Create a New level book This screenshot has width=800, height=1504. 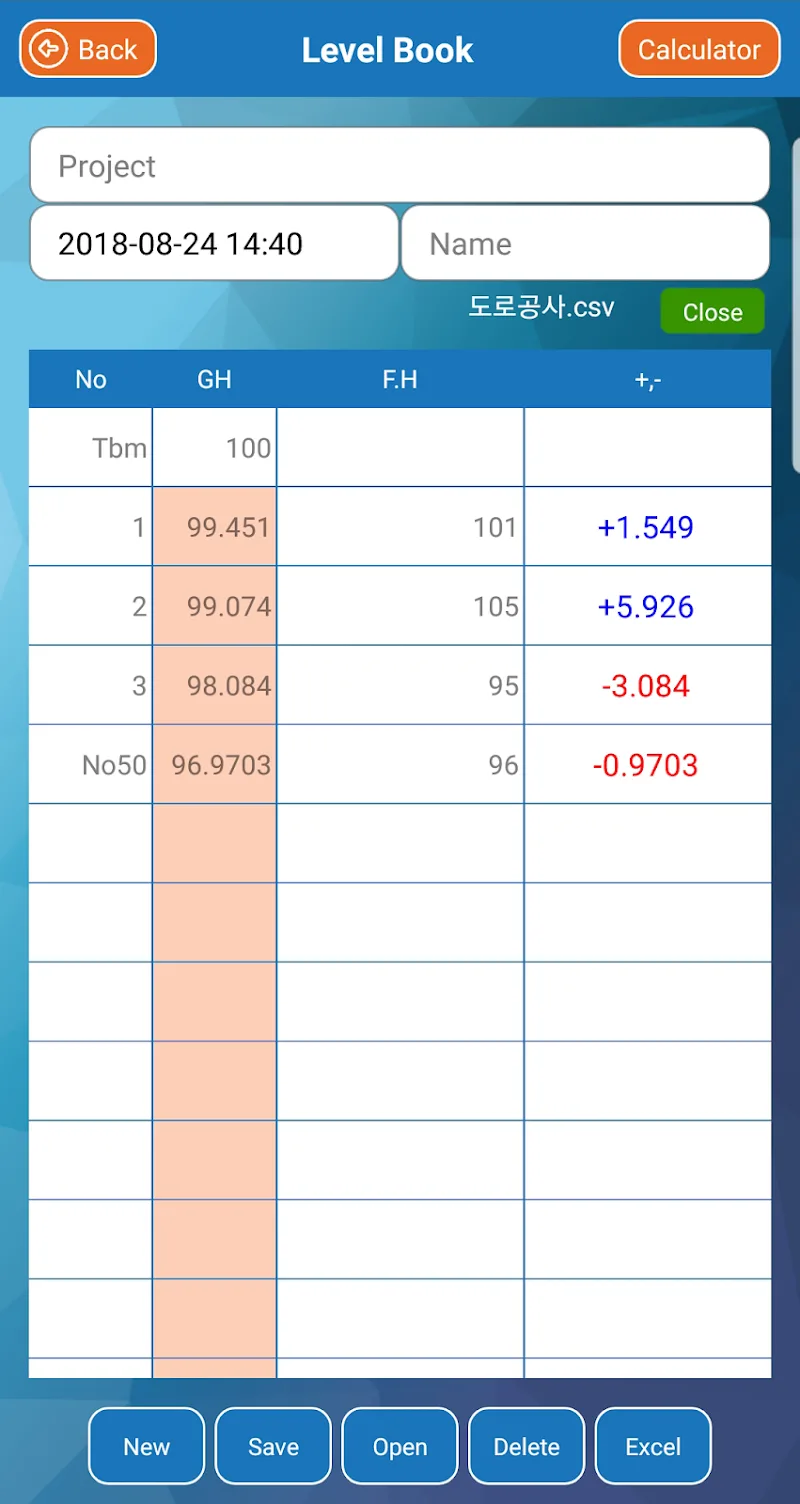tap(146, 1446)
